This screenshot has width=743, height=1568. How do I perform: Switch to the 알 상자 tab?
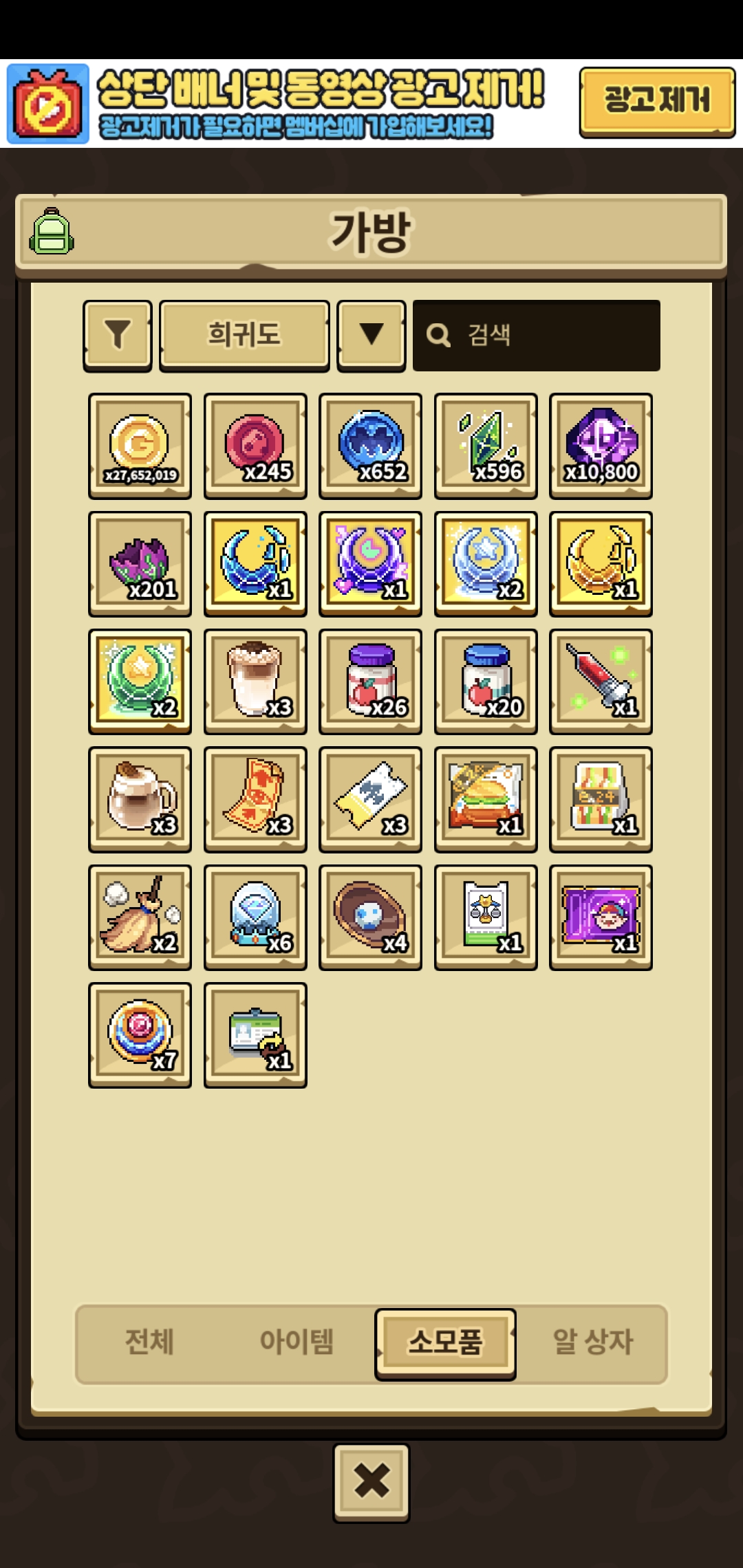(593, 1342)
